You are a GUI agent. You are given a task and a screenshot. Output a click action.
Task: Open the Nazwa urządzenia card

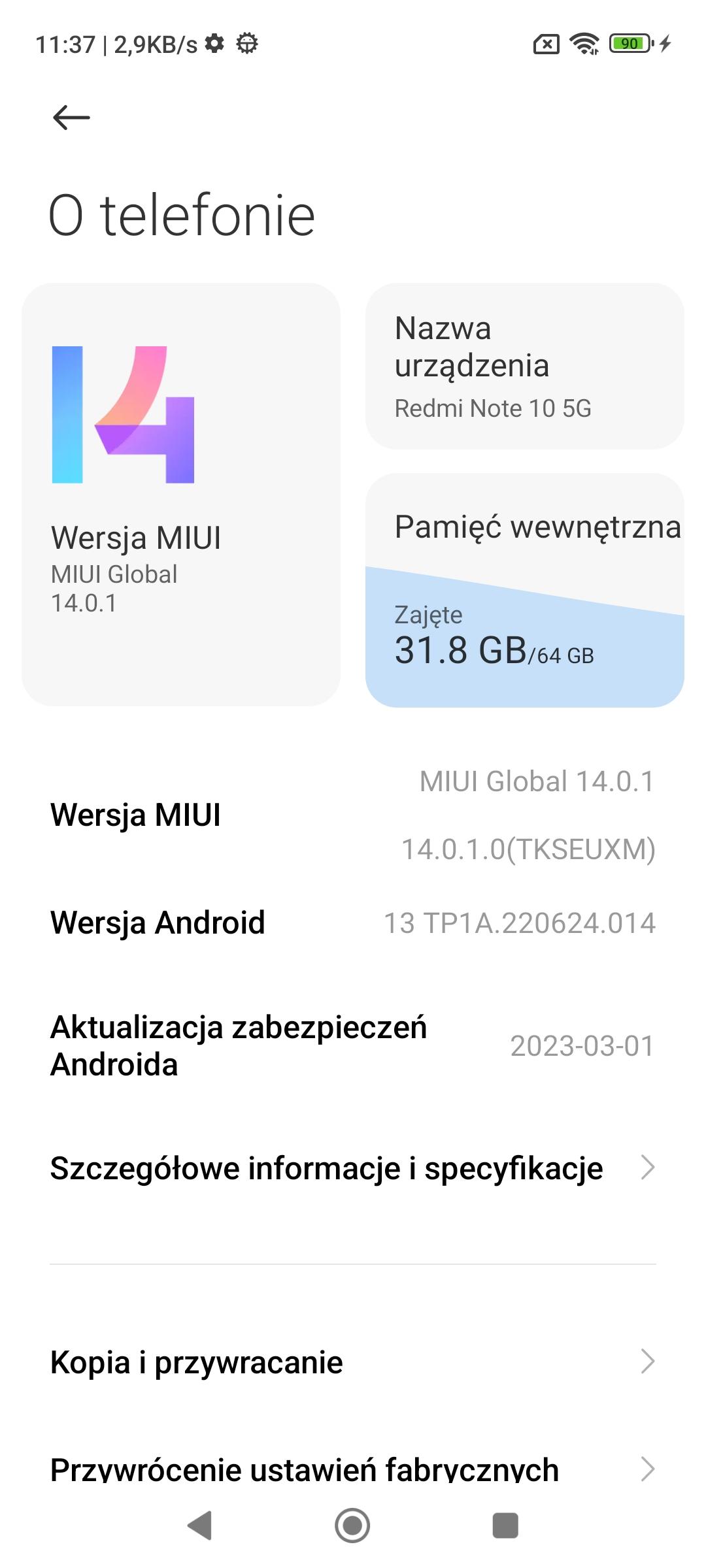[x=524, y=366]
